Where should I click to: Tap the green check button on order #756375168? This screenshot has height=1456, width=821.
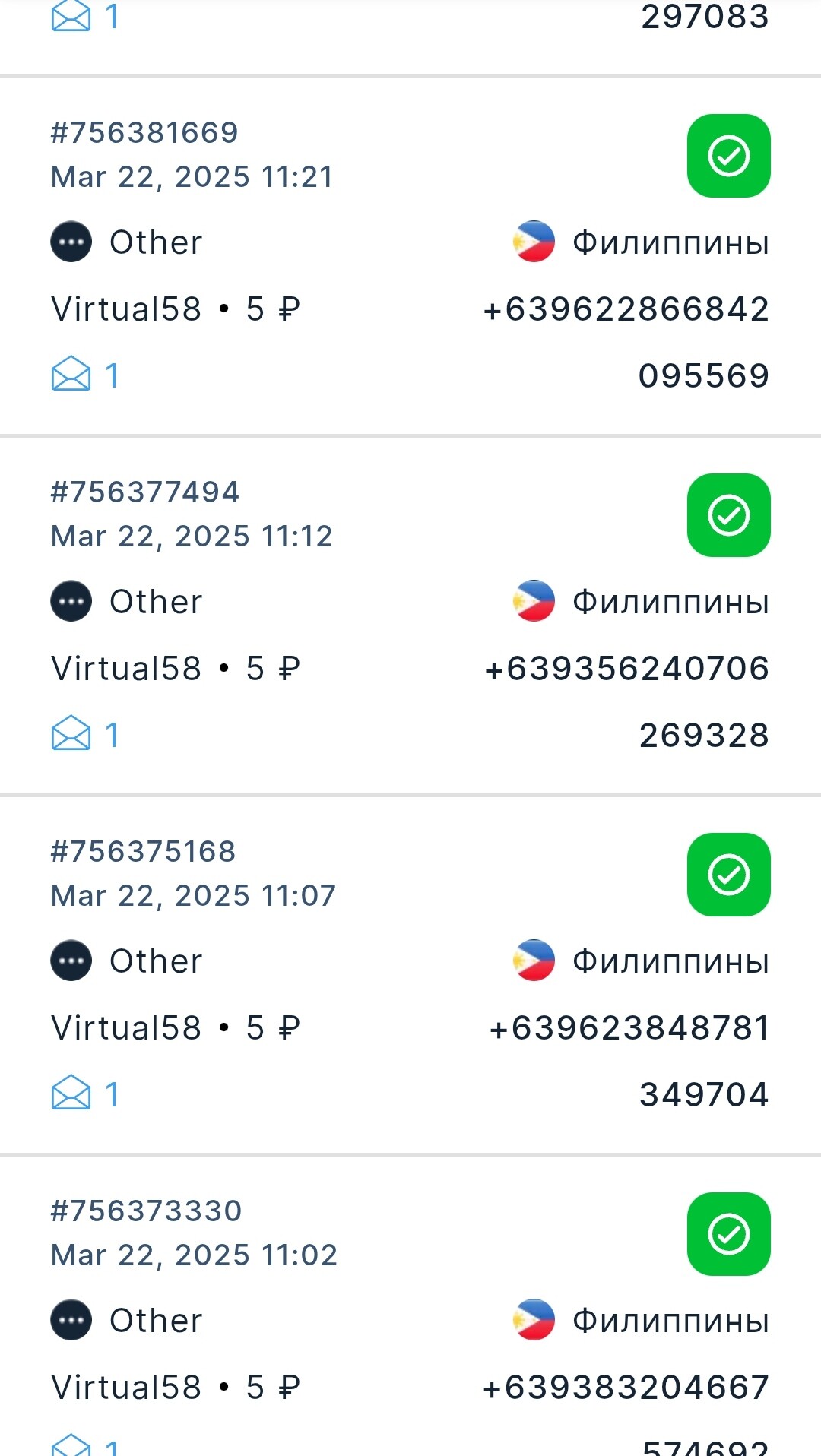click(x=728, y=875)
